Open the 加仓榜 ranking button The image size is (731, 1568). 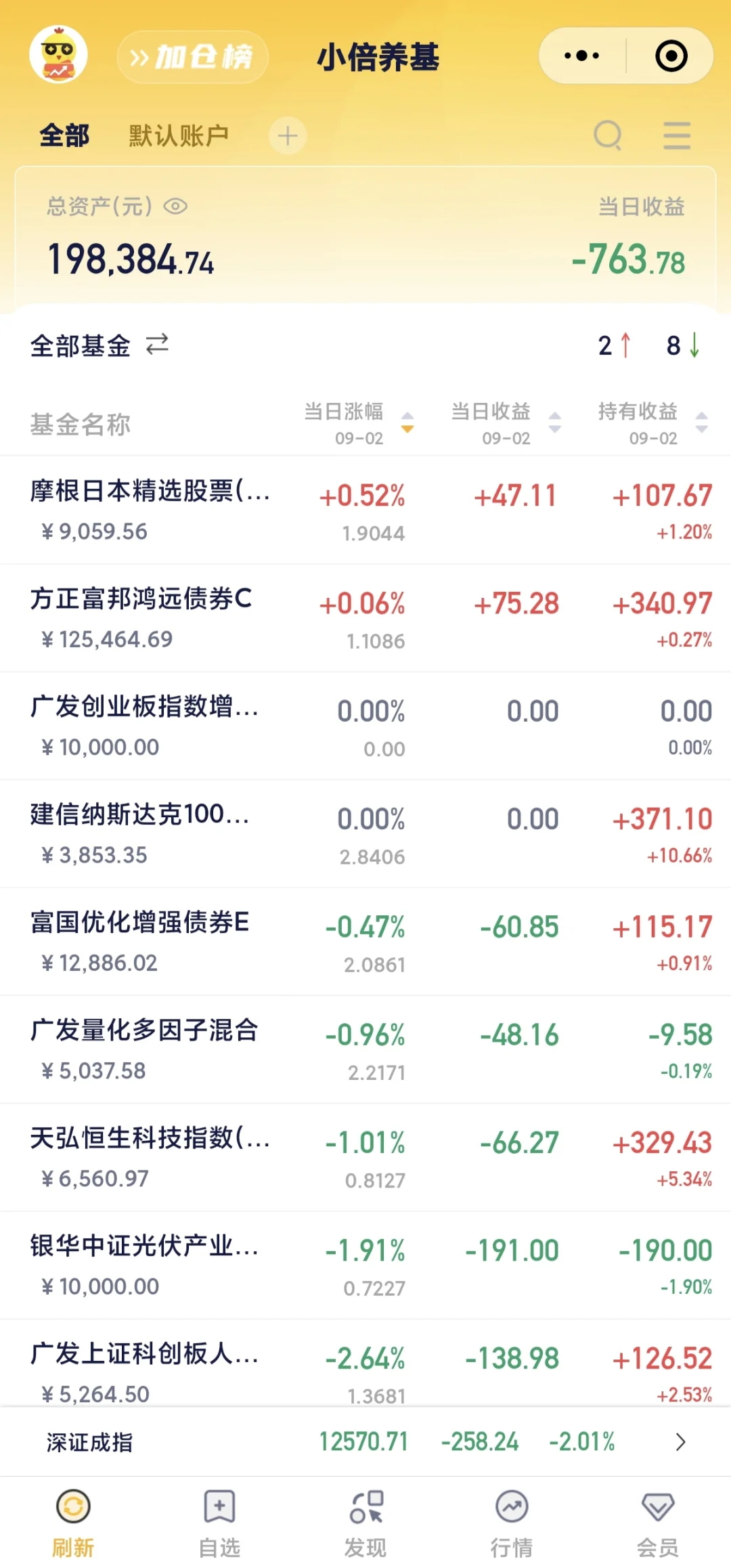[x=192, y=58]
